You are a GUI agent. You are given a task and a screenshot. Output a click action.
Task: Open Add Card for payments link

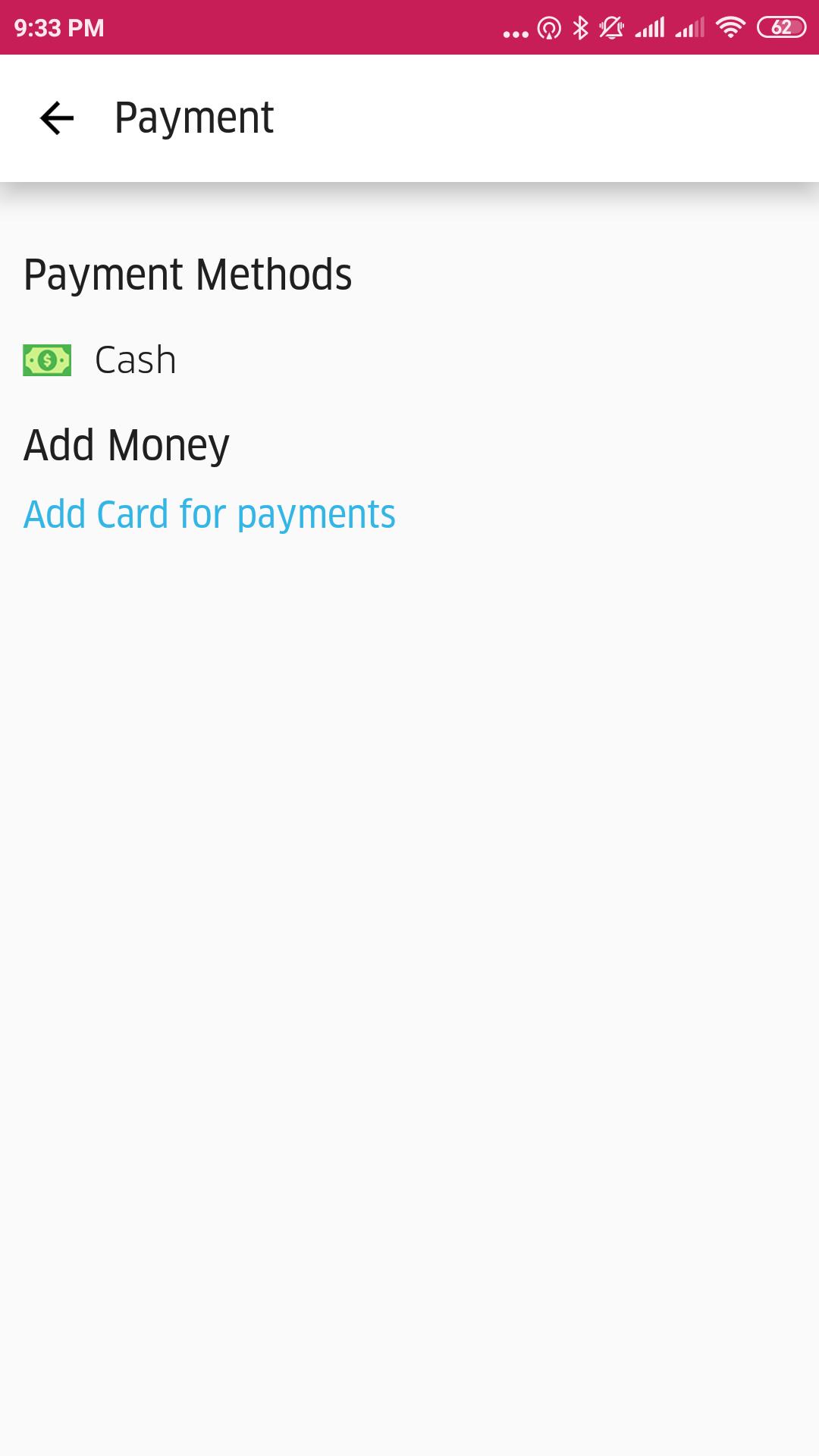(x=209, y=514)
